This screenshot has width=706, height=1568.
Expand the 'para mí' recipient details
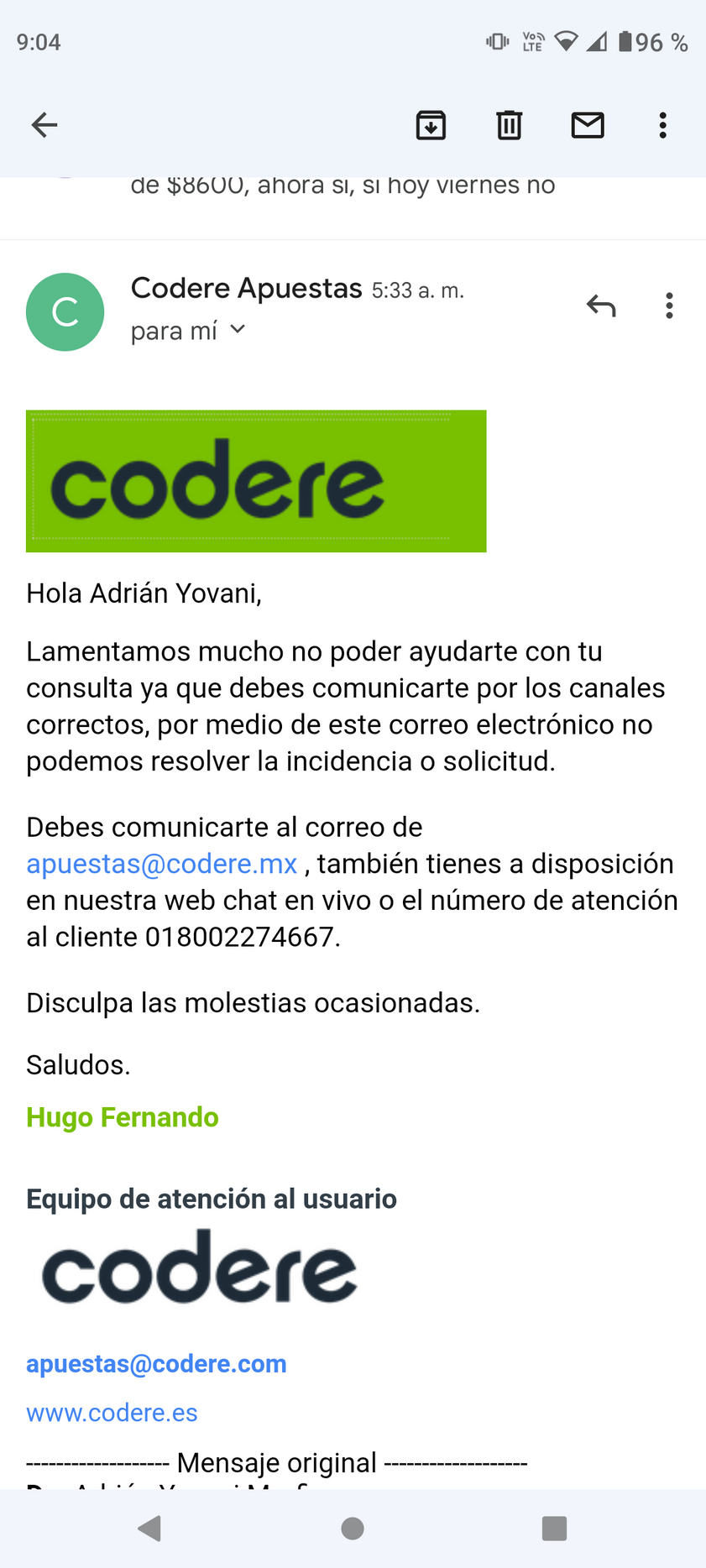point(238,330)
